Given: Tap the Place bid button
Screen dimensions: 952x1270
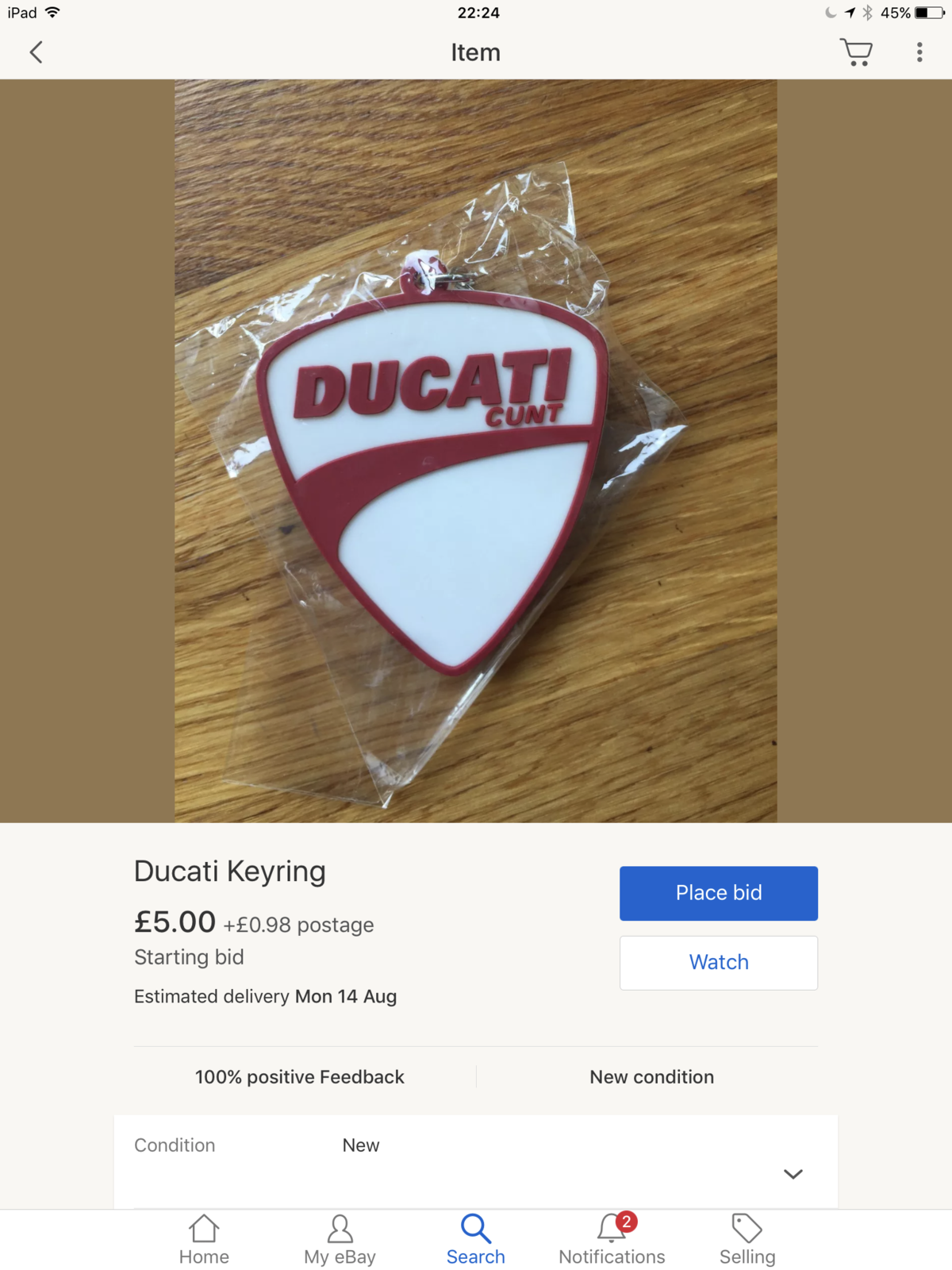Looking at the screenshot, I should 718,893.
